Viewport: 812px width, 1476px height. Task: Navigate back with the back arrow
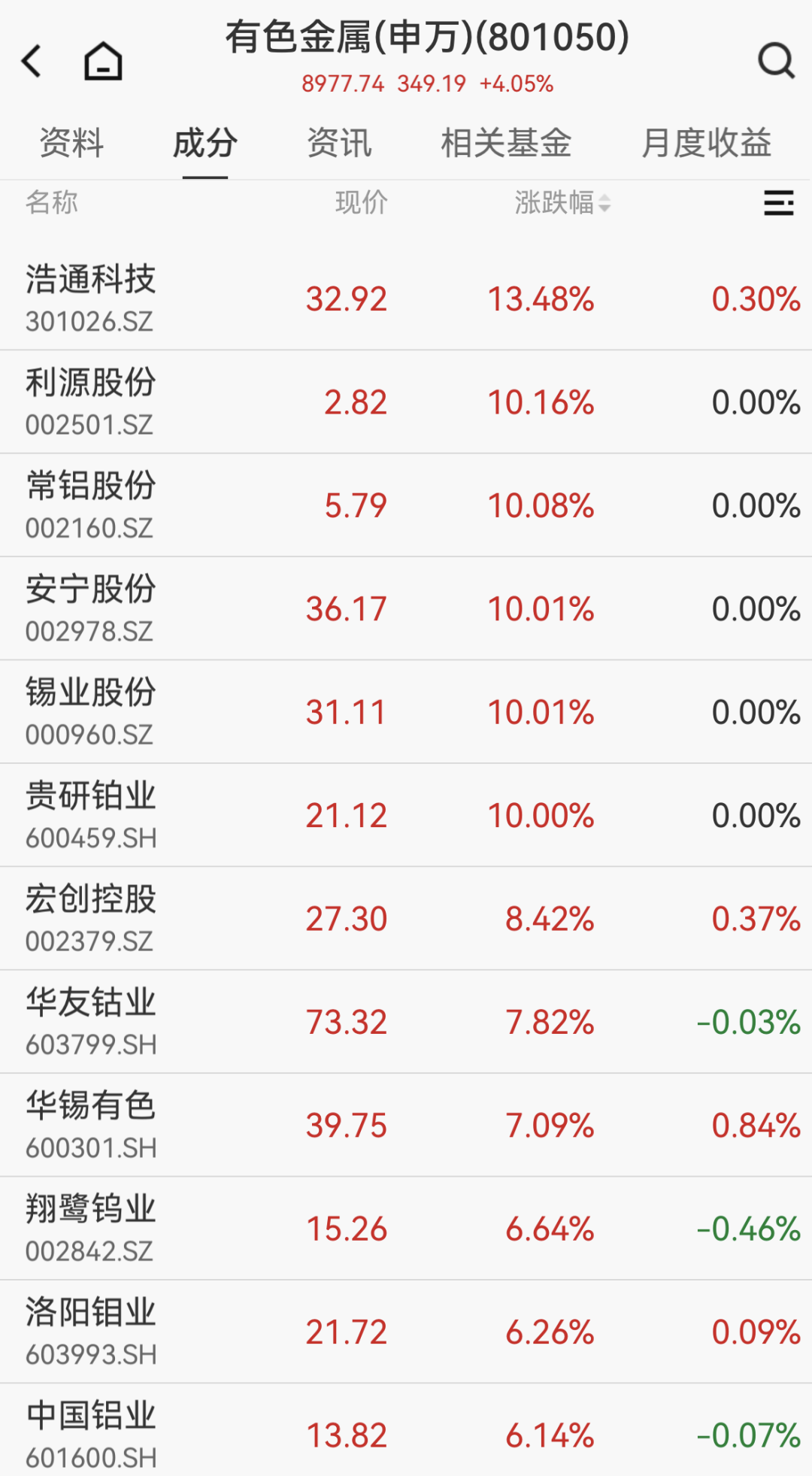click(32, 60)
